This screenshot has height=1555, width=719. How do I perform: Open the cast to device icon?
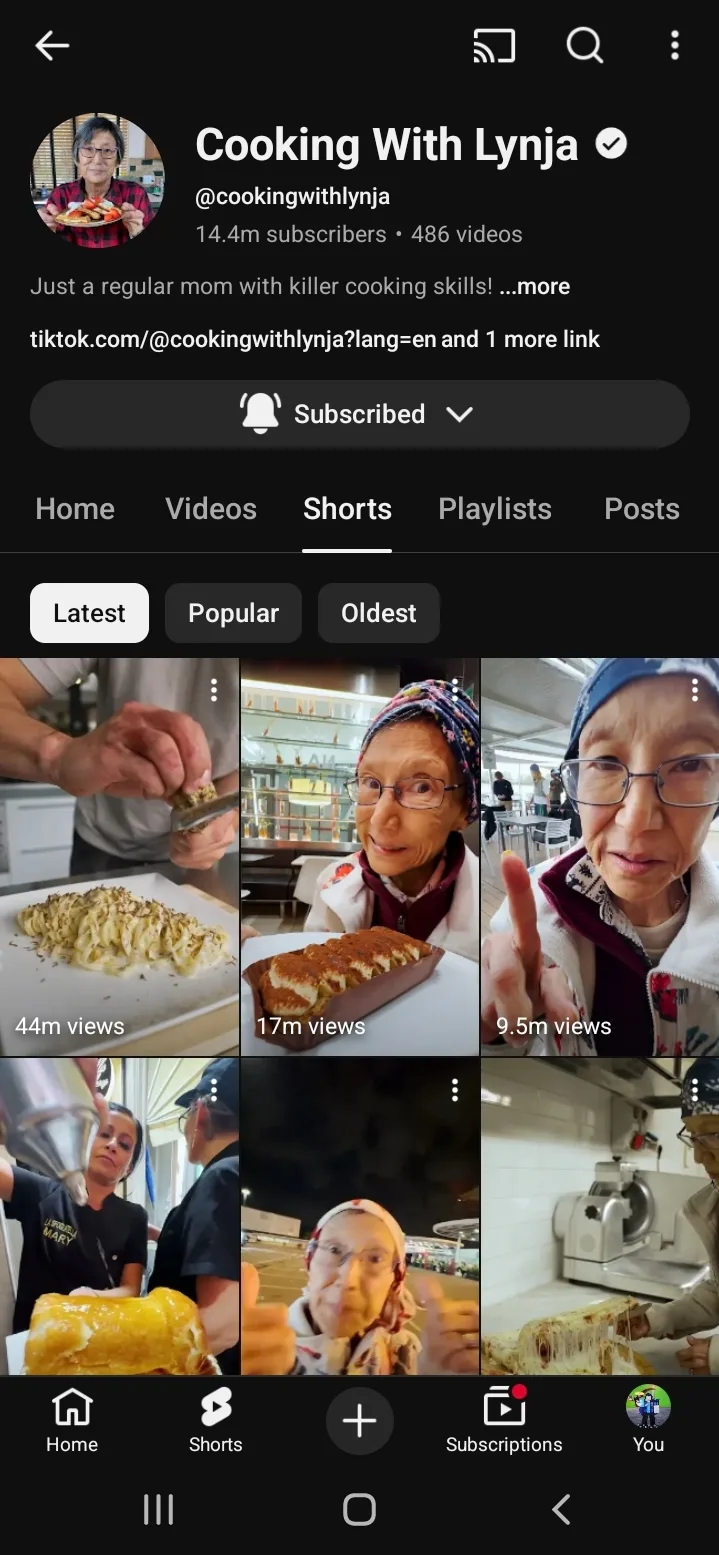click(494, 45)
